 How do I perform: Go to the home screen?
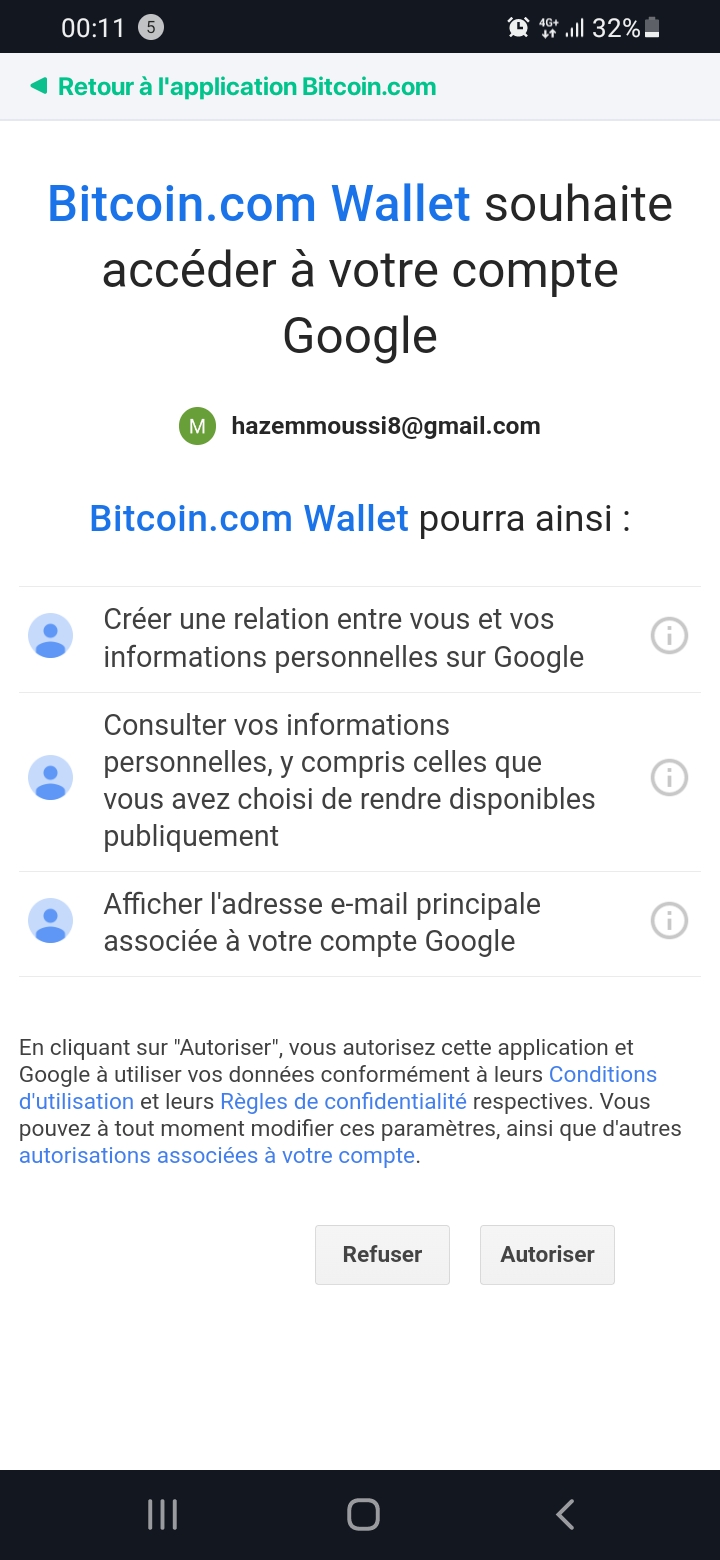tap(363, 1514)
